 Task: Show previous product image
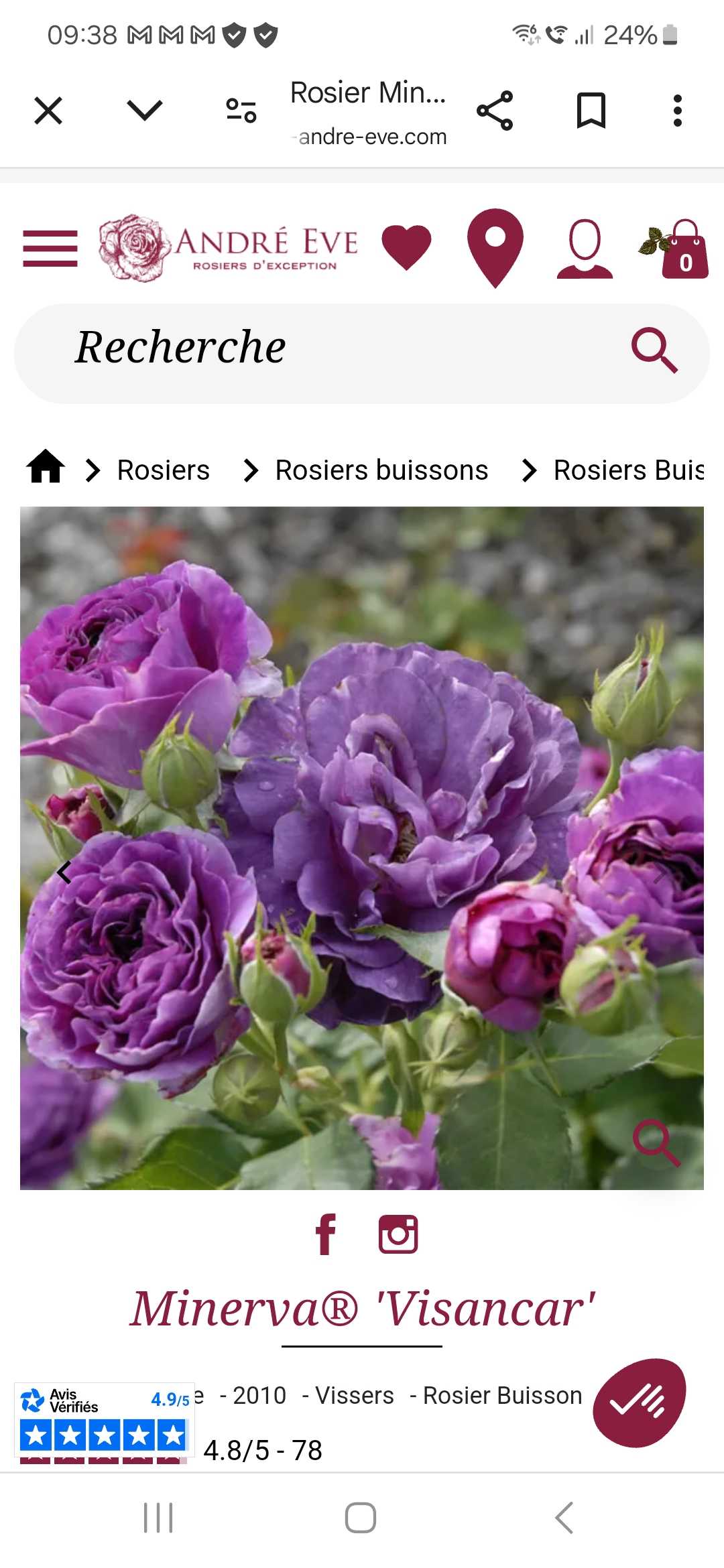[x=64, y=872]
